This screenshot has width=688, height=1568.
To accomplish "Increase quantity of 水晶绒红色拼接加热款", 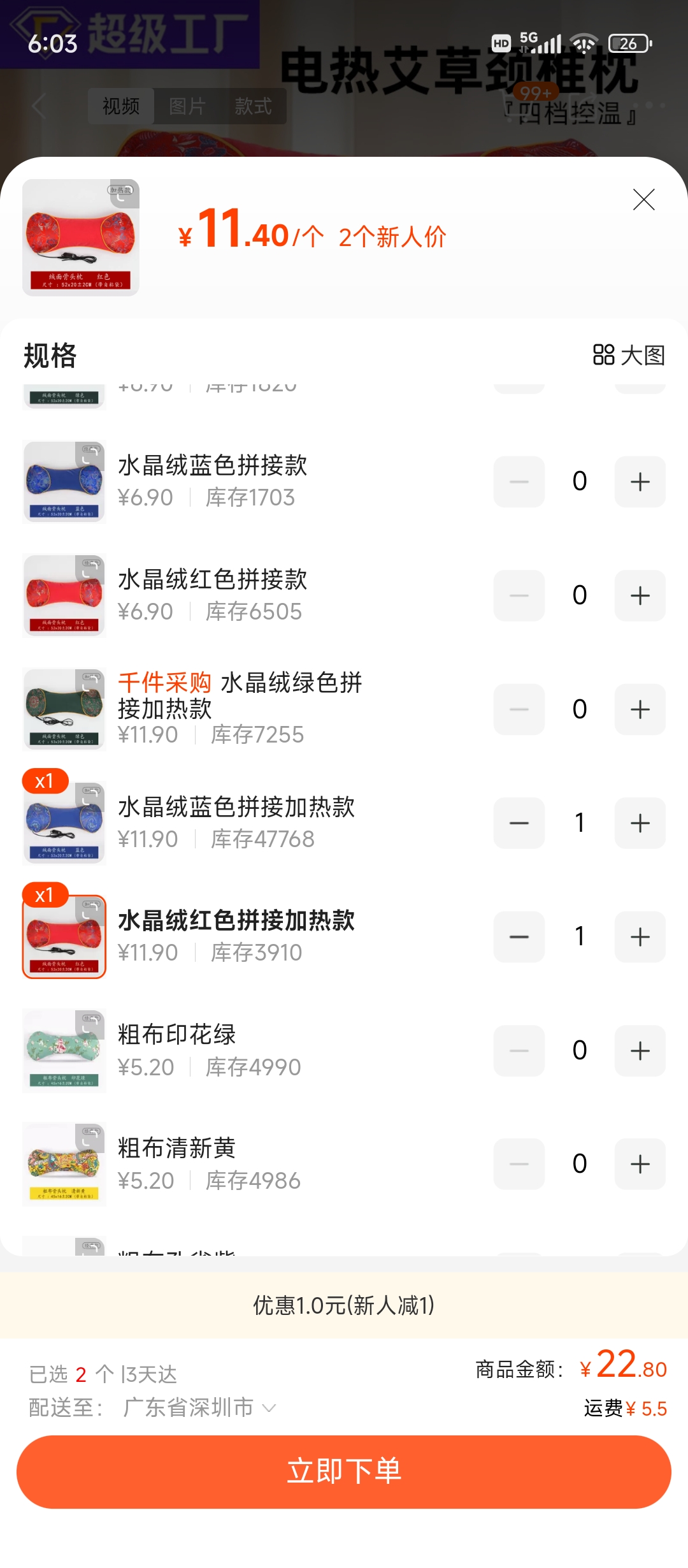I will pos(640,937).
